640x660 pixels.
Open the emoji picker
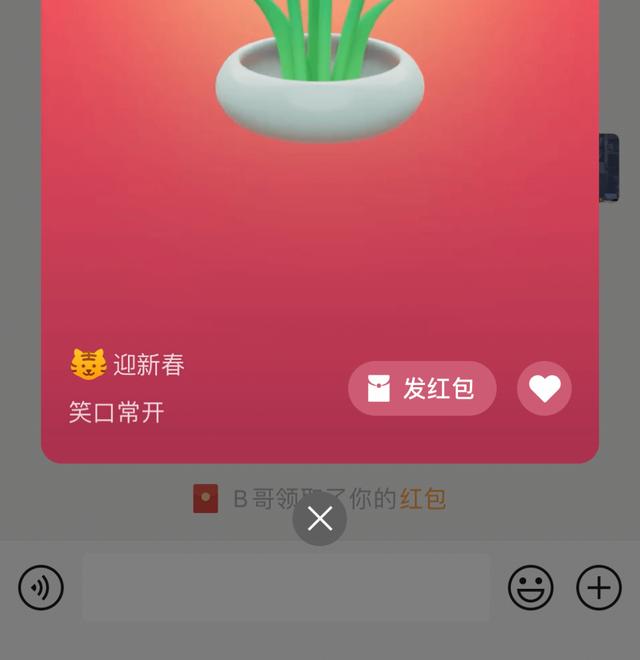point(530,588)
